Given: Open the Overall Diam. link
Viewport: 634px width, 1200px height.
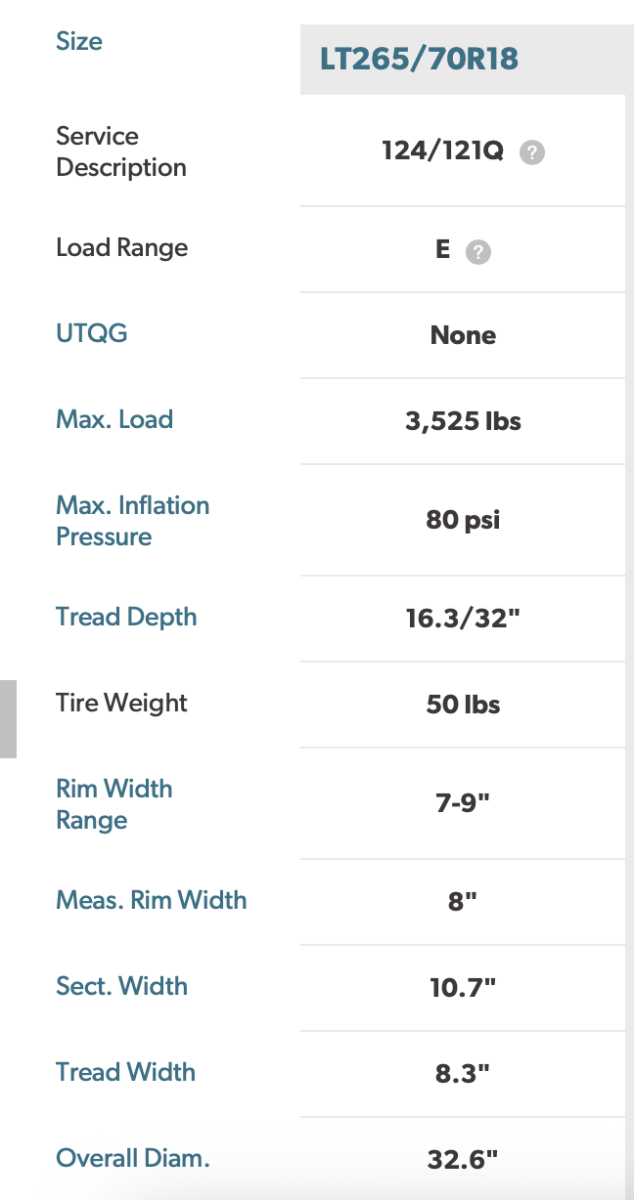Looking at the screenshot, I should 132,1158.
